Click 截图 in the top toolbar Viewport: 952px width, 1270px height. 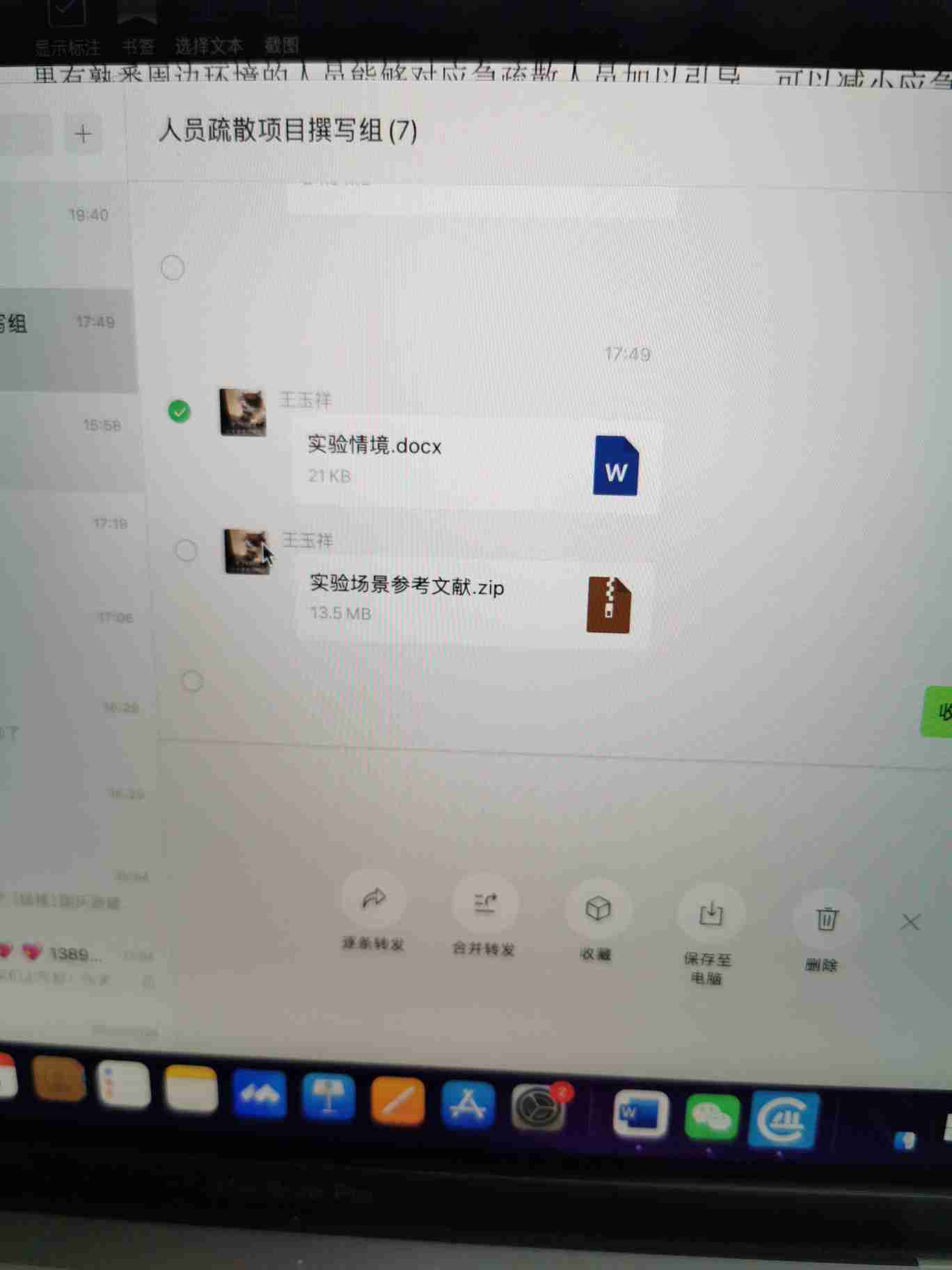pos(281,46)
